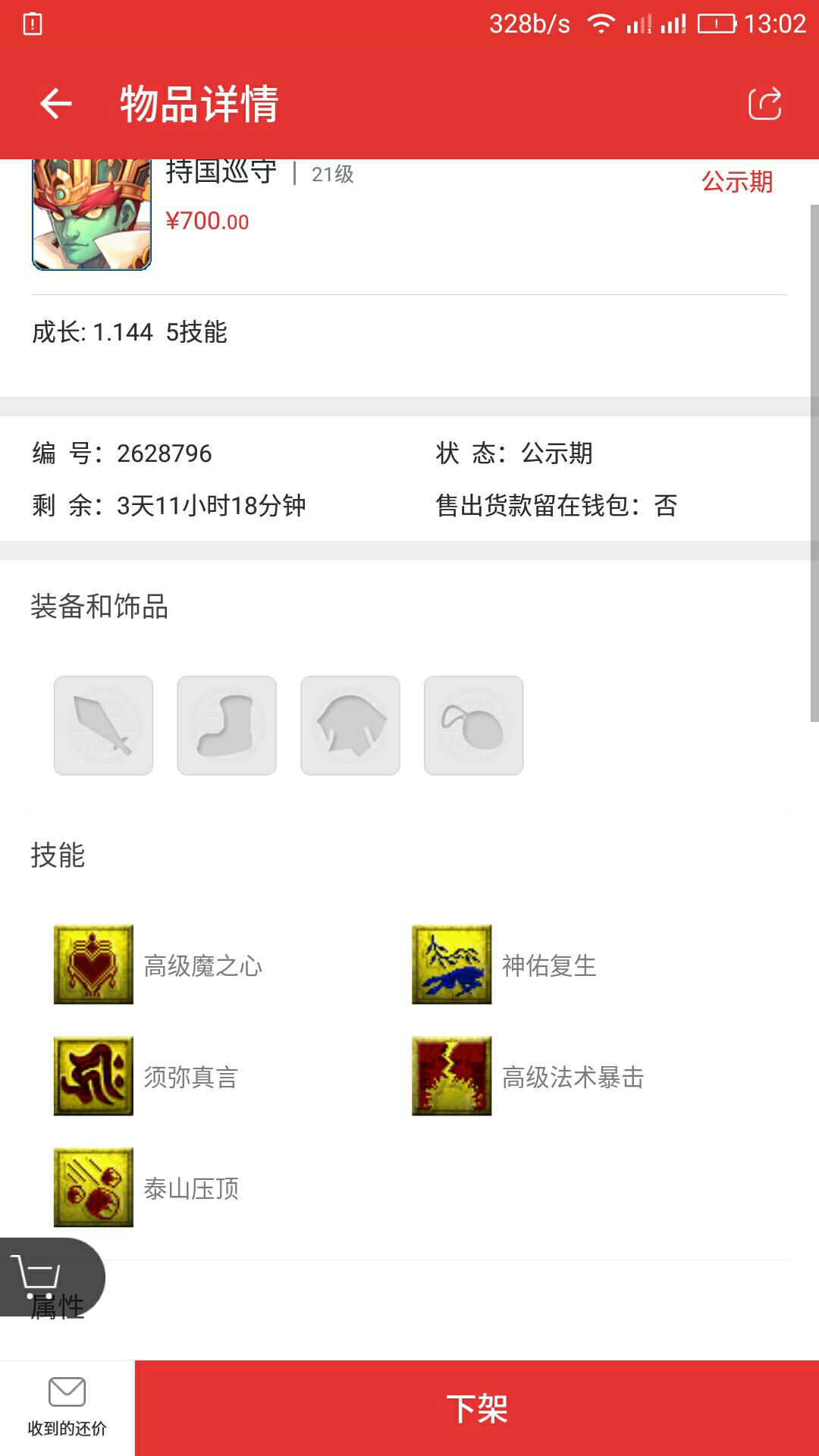Tap the 下架 button to delist the item
The height and width of the screenshot is (1456, 819).
(476, 1408)
